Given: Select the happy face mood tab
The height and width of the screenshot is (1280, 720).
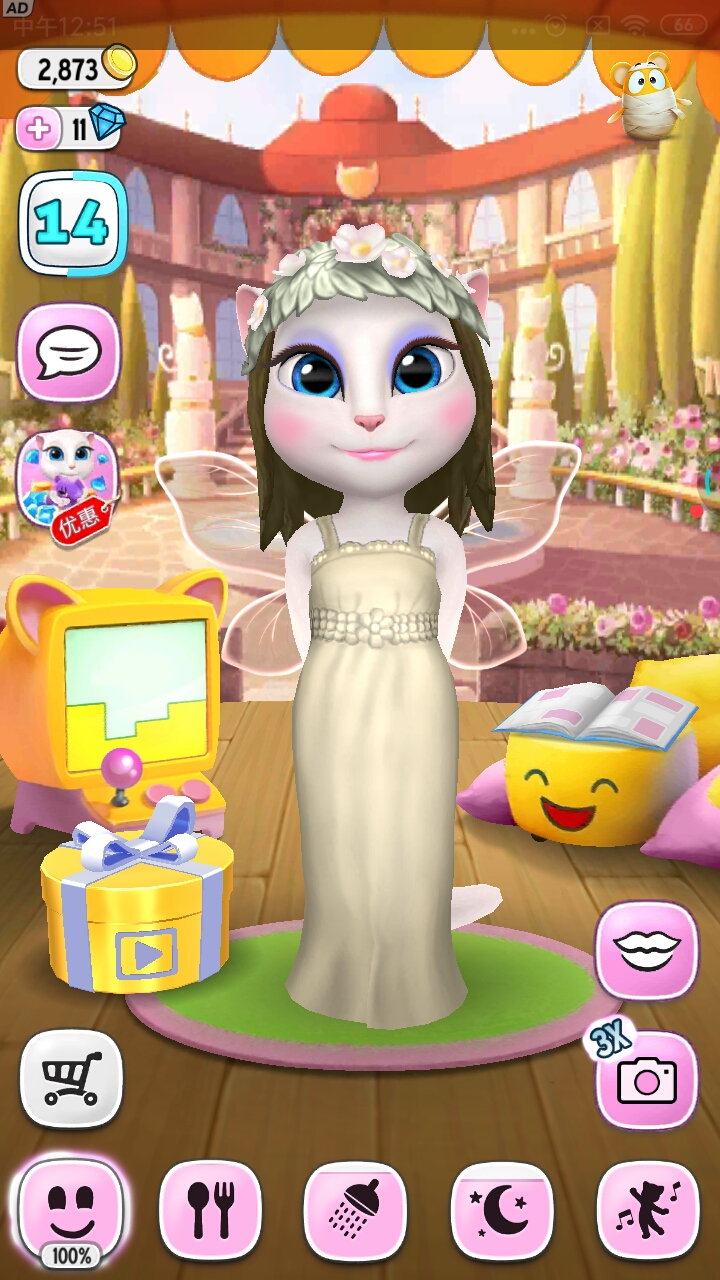Looking at the screenshot, I should (x=70, y=1210).
